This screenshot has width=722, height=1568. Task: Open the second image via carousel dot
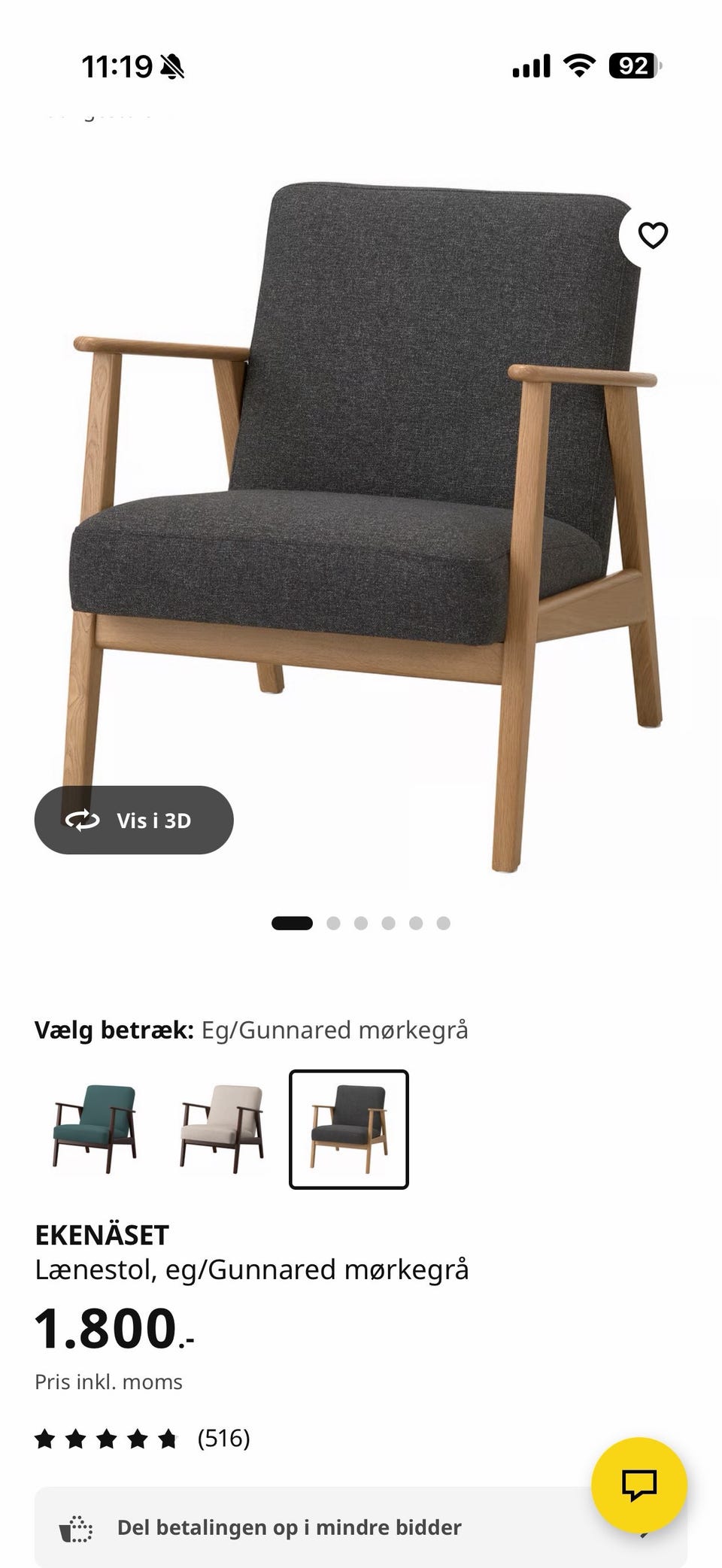(334, 921)
